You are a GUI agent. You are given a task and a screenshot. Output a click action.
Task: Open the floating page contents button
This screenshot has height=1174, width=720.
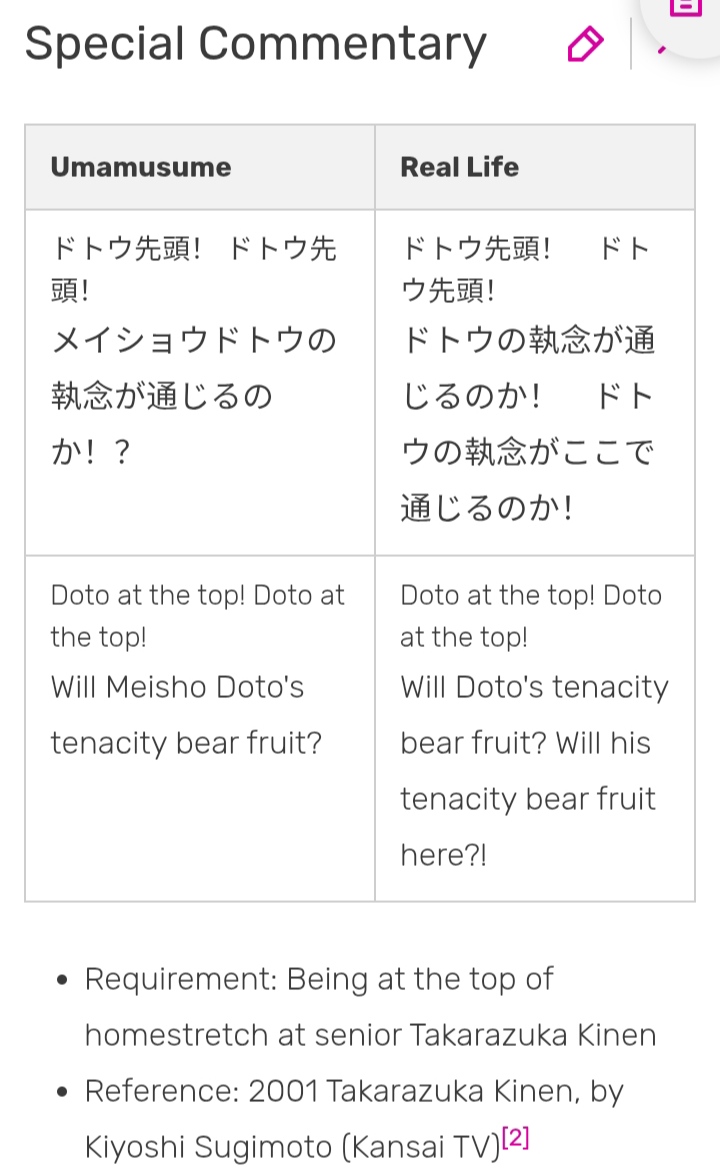685,14
